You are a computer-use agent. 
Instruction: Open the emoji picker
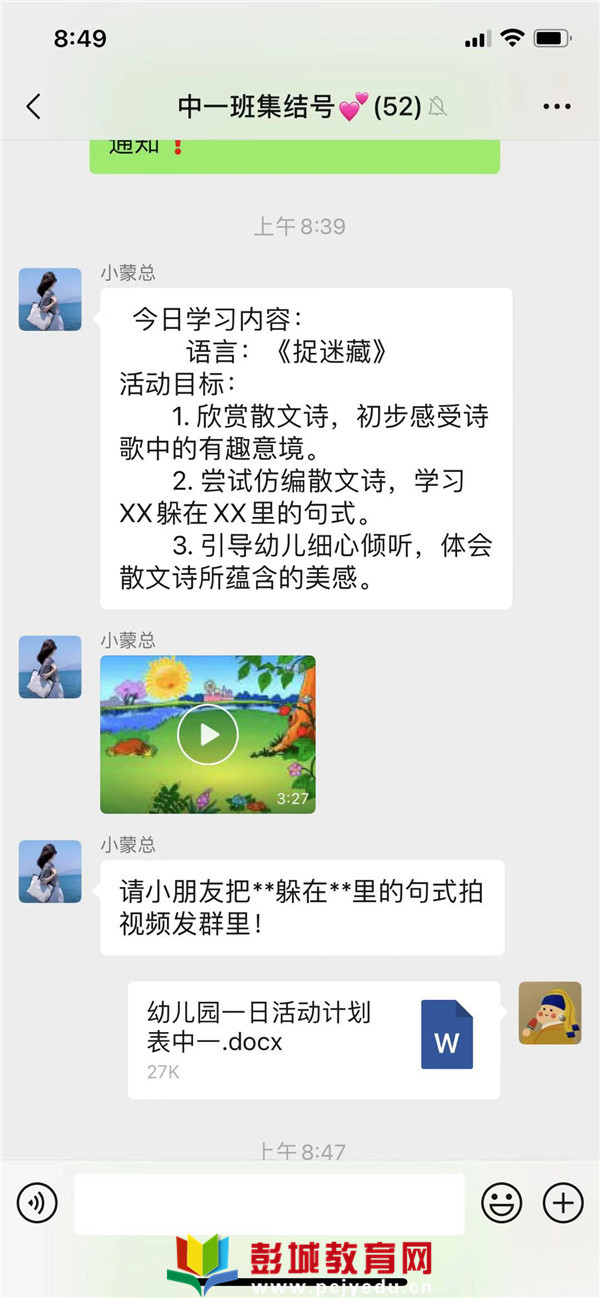pos(501,1203)
